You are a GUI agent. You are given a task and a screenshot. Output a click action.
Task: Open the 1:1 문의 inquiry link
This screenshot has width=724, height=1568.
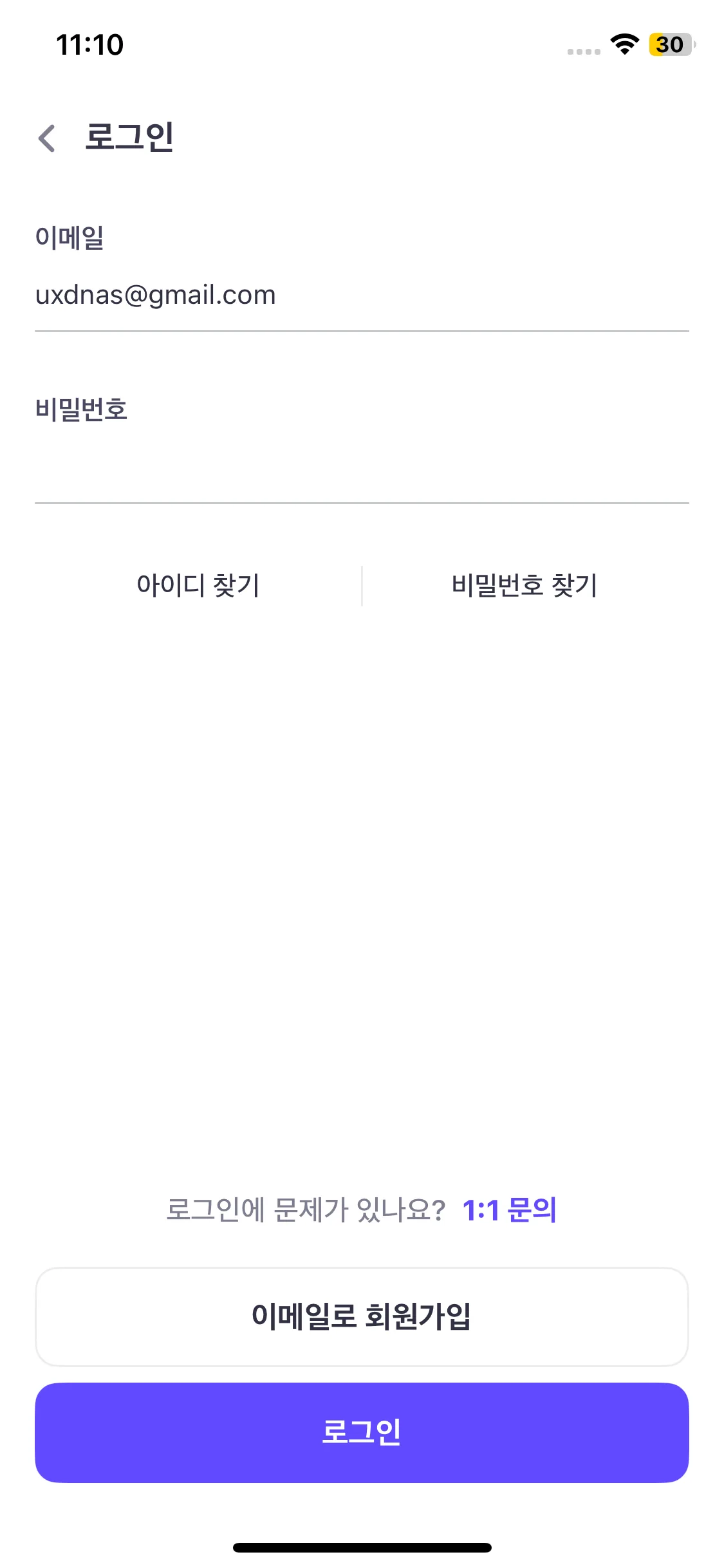point(509,1209)
